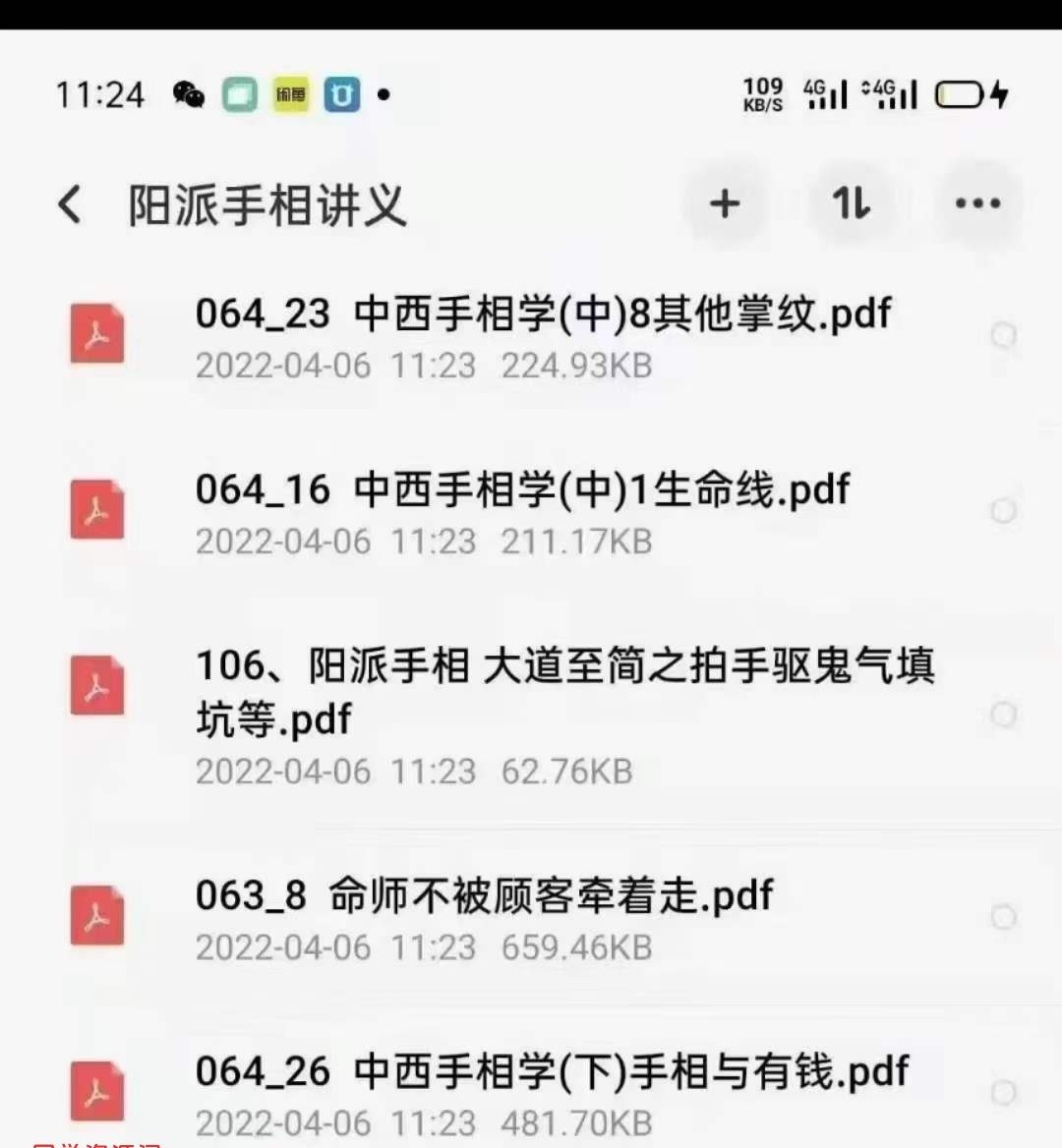Mark 063_8 命师不被顾客牵着走 as selected
This screenshot has width=1062, height=1148.
[1003, 918]
